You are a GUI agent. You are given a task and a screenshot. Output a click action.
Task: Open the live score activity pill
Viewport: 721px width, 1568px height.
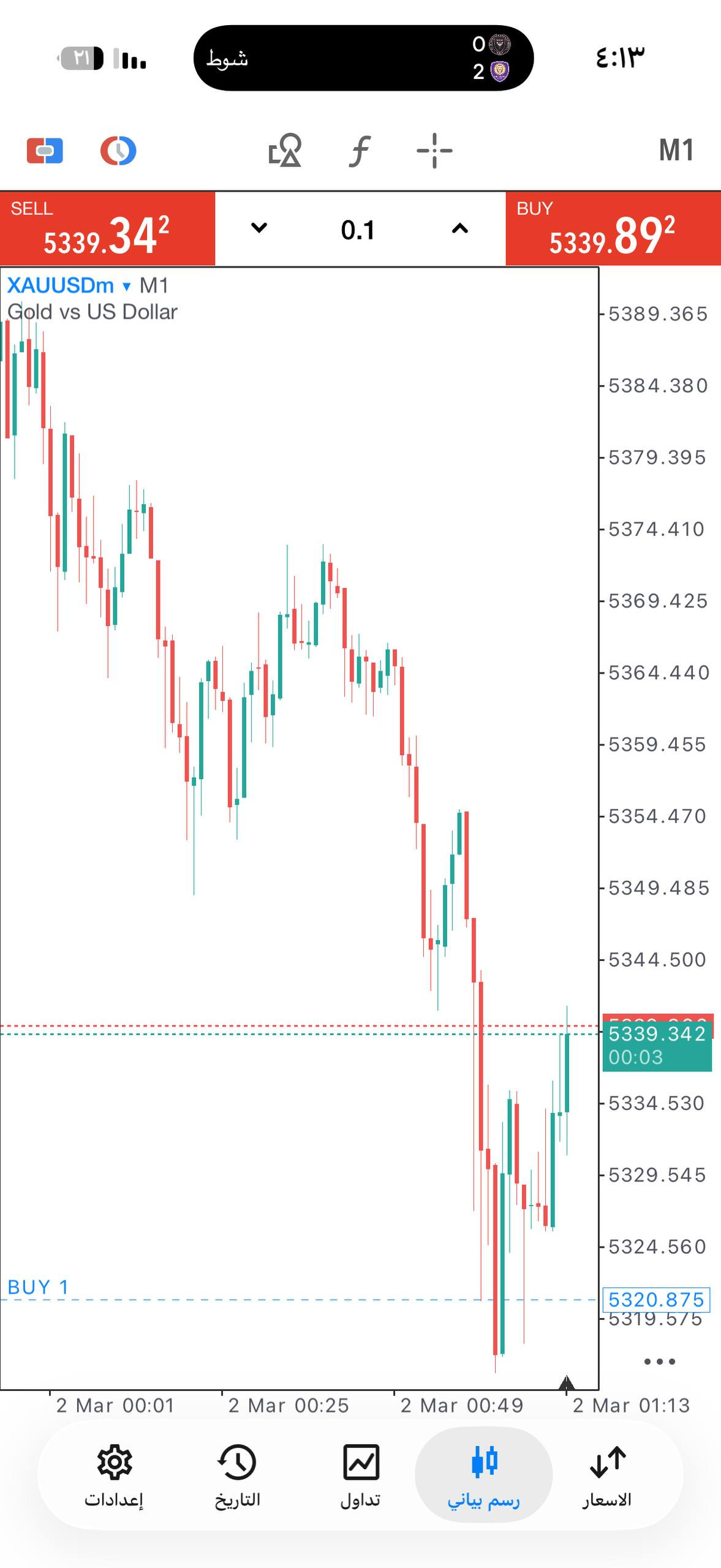[x=363, y=58]
